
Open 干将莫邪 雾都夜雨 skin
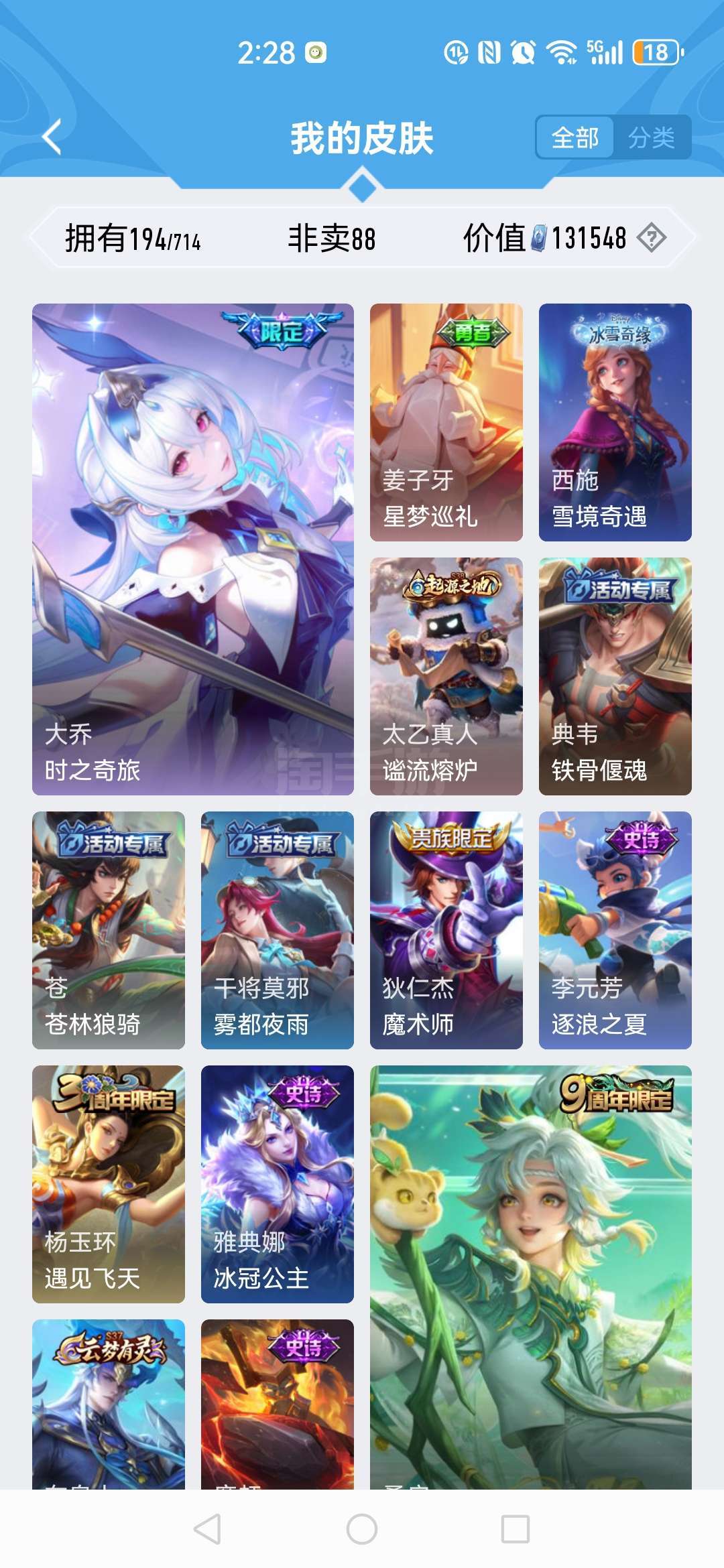click(277, 930)
